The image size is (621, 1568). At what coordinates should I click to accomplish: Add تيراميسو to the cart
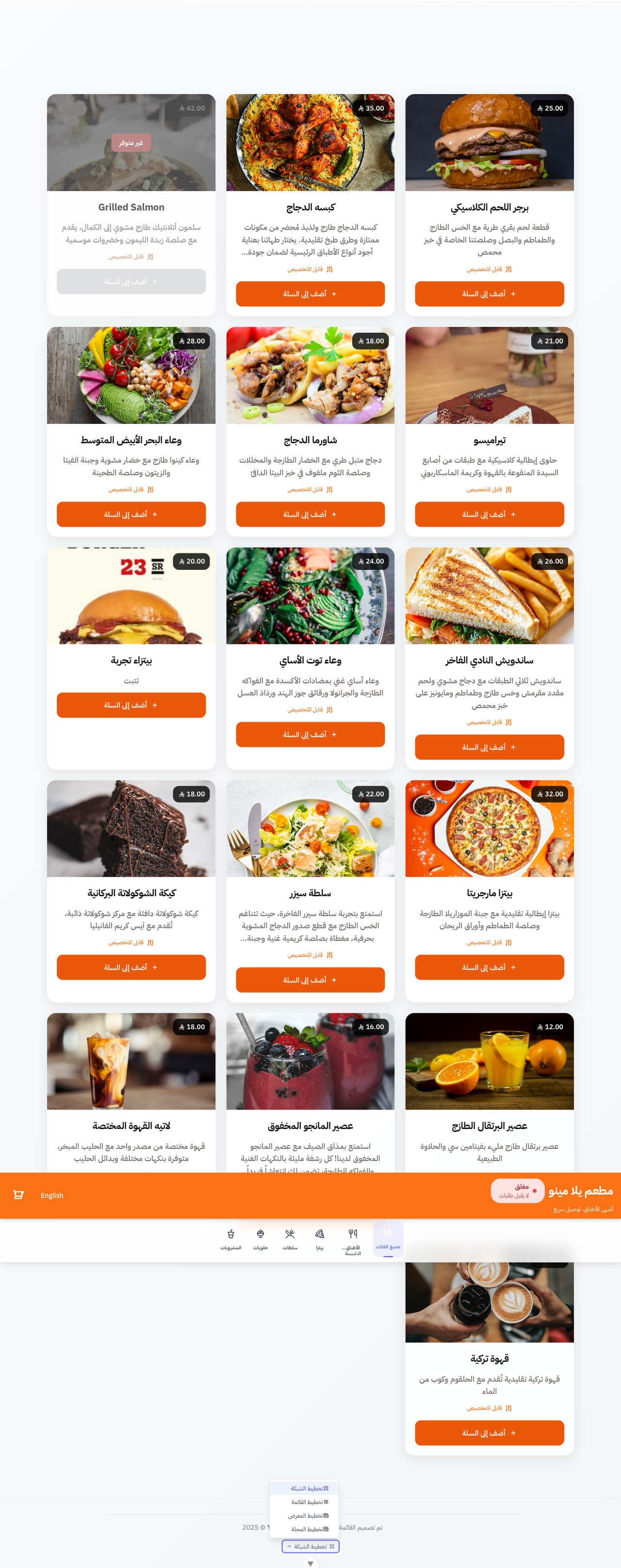tap(489, 515)
